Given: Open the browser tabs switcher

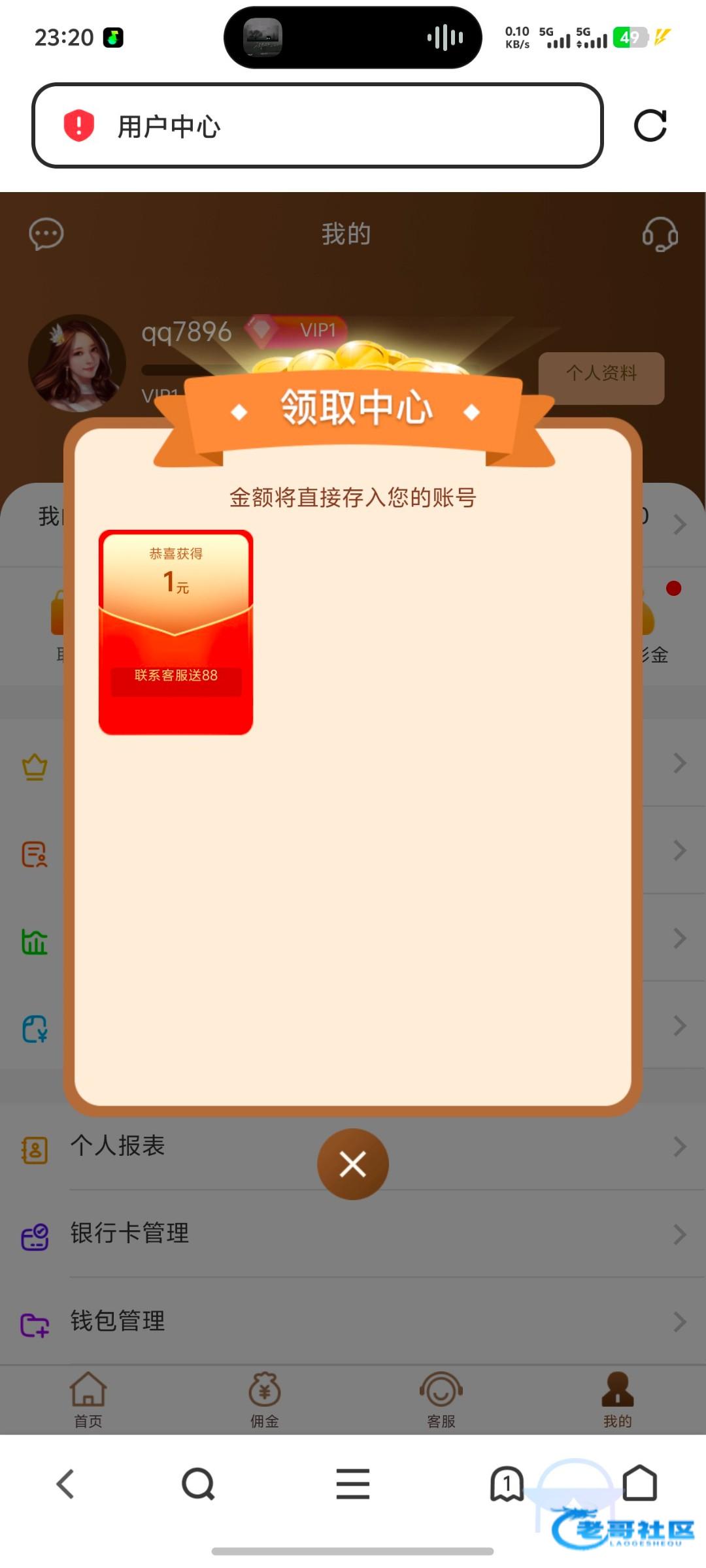Looking at the screenshot, I should (507, 1484).
